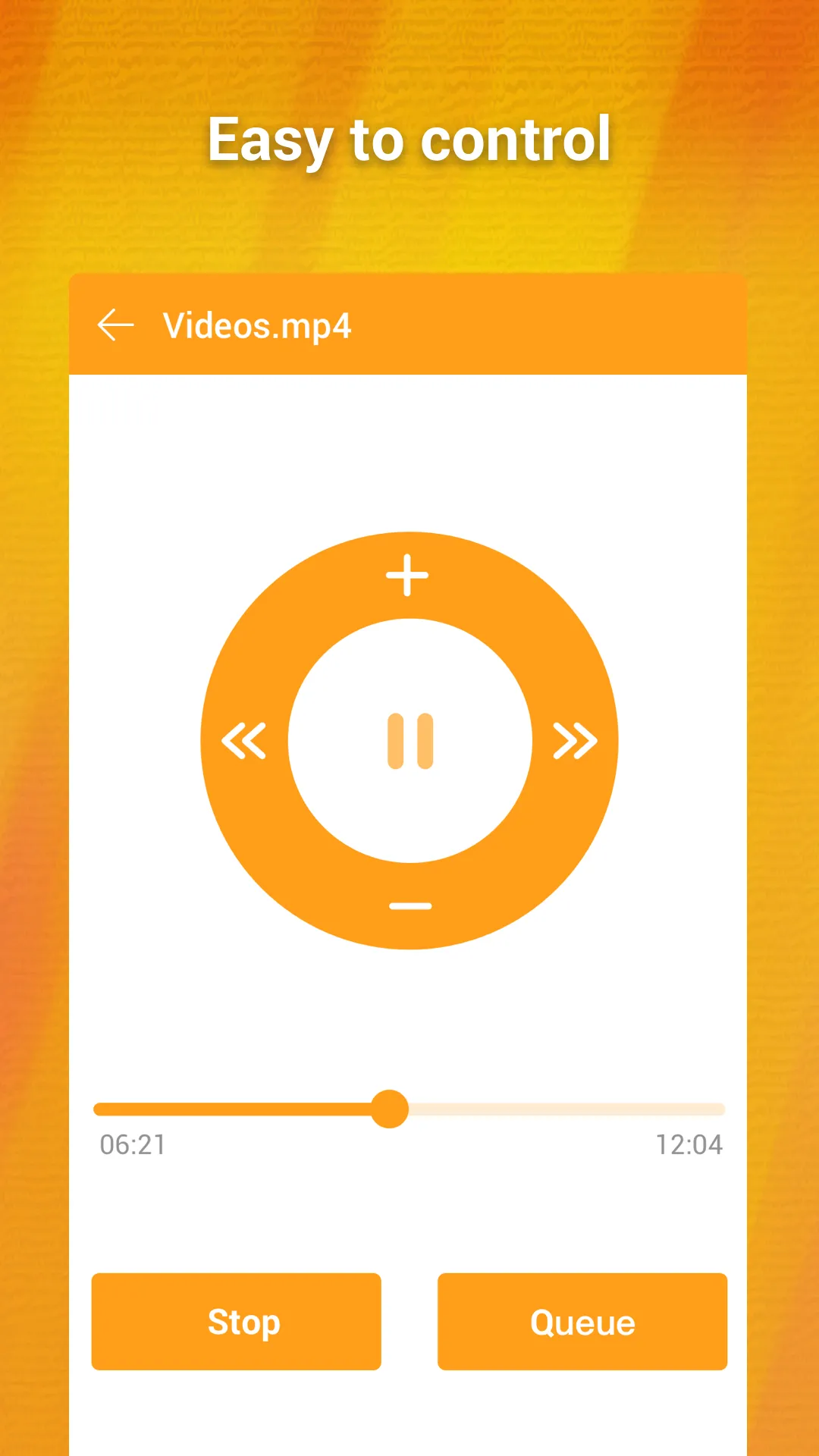
Task: Select the Videos.mp4 title text
Action: click(258, 325)
